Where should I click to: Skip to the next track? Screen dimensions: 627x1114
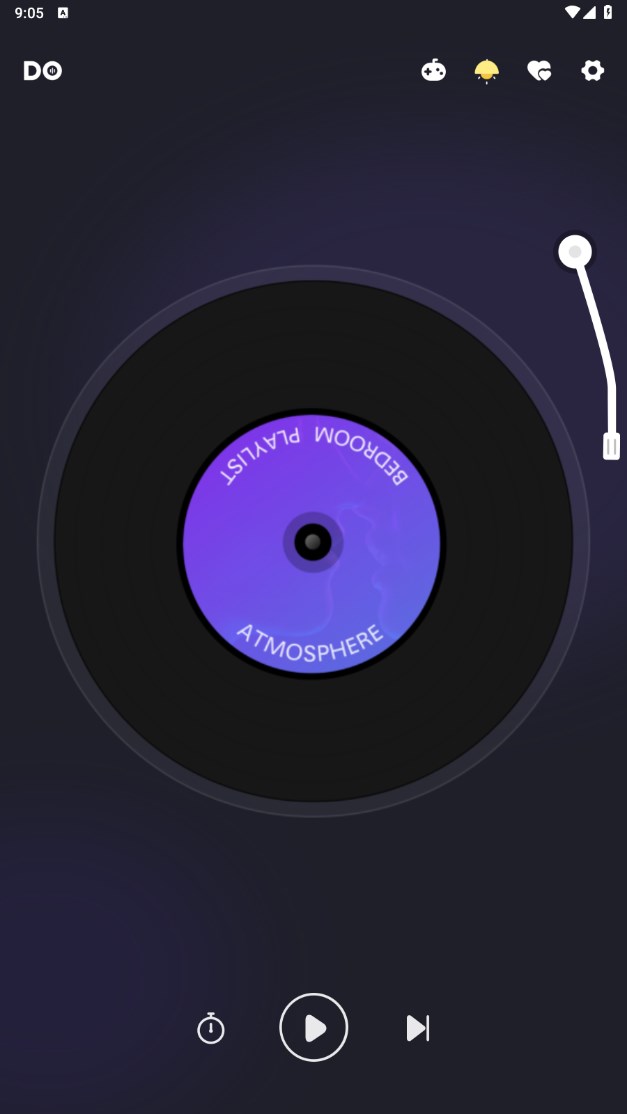(417, 1027)
